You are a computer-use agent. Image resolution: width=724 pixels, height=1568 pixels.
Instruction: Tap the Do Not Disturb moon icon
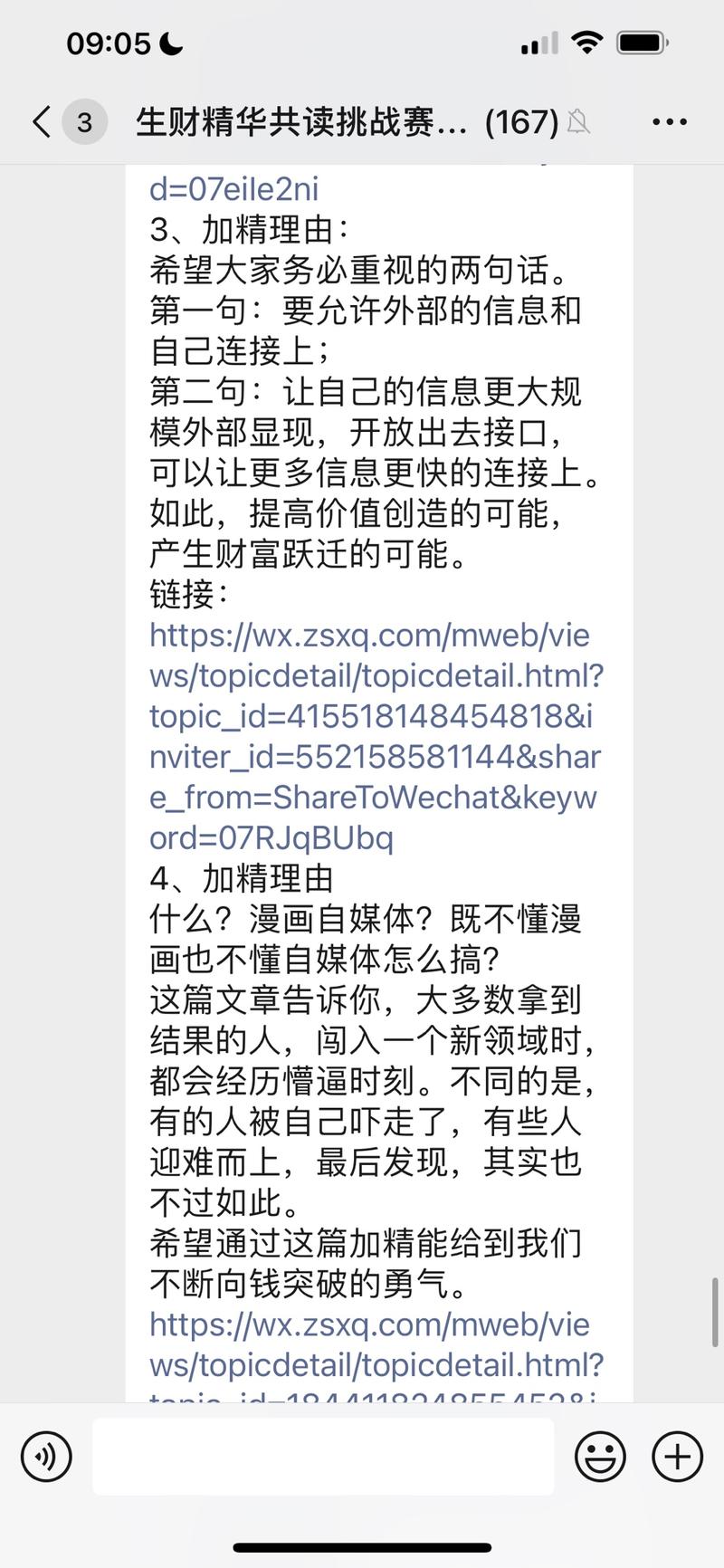[x=170, y=43]
